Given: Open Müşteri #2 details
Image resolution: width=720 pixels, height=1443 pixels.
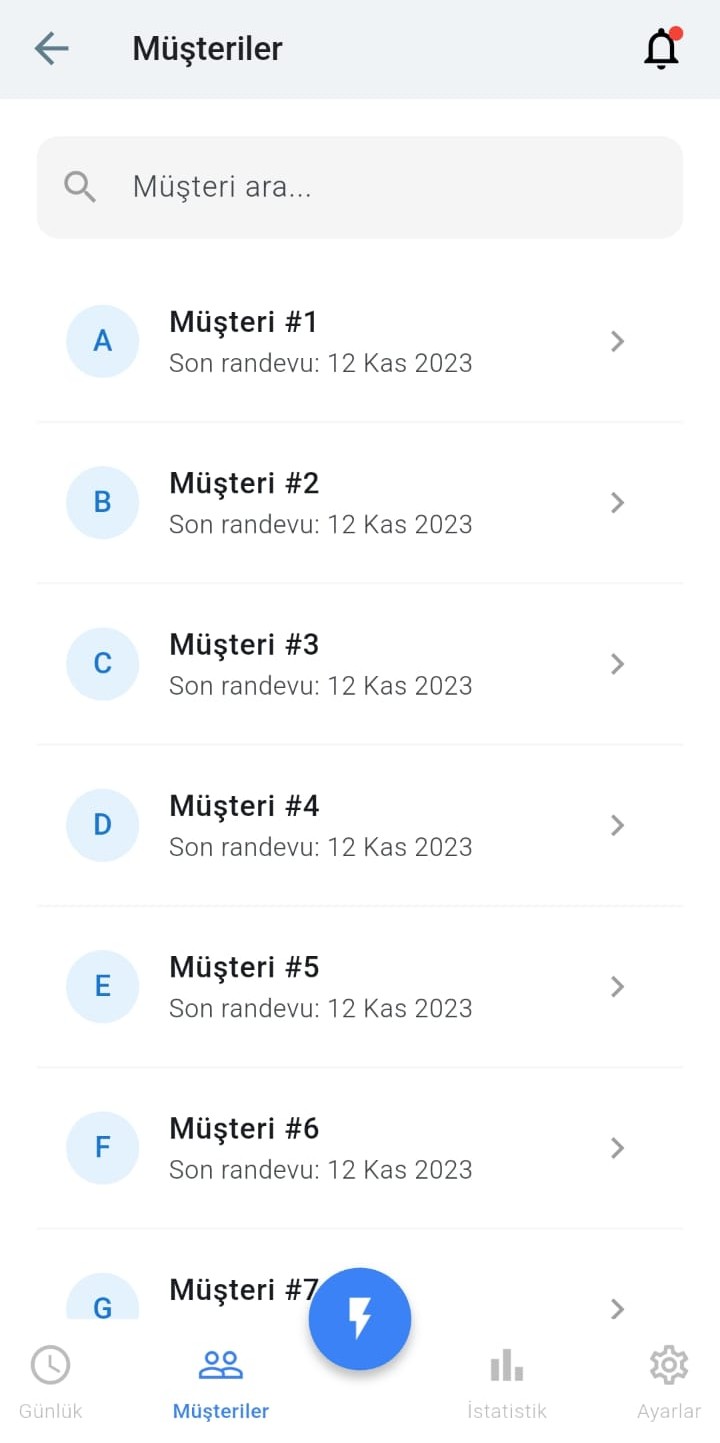Looking at the screenshot, I should coord(360,502).
